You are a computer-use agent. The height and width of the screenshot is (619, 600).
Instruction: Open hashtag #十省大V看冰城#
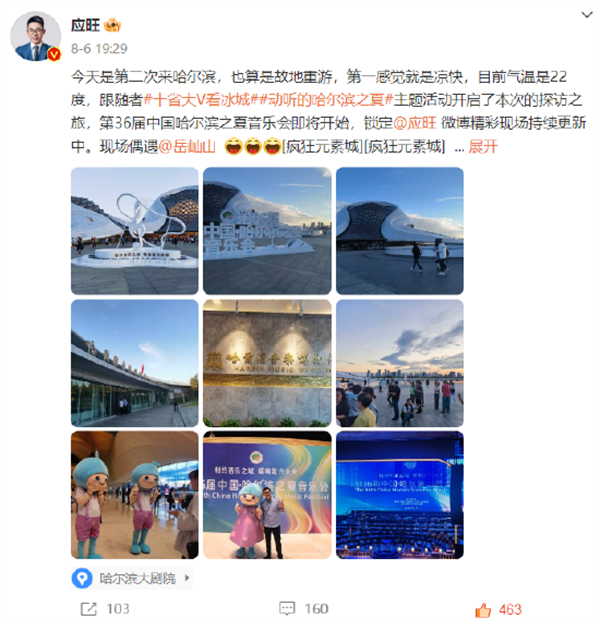tap(202, 99)
